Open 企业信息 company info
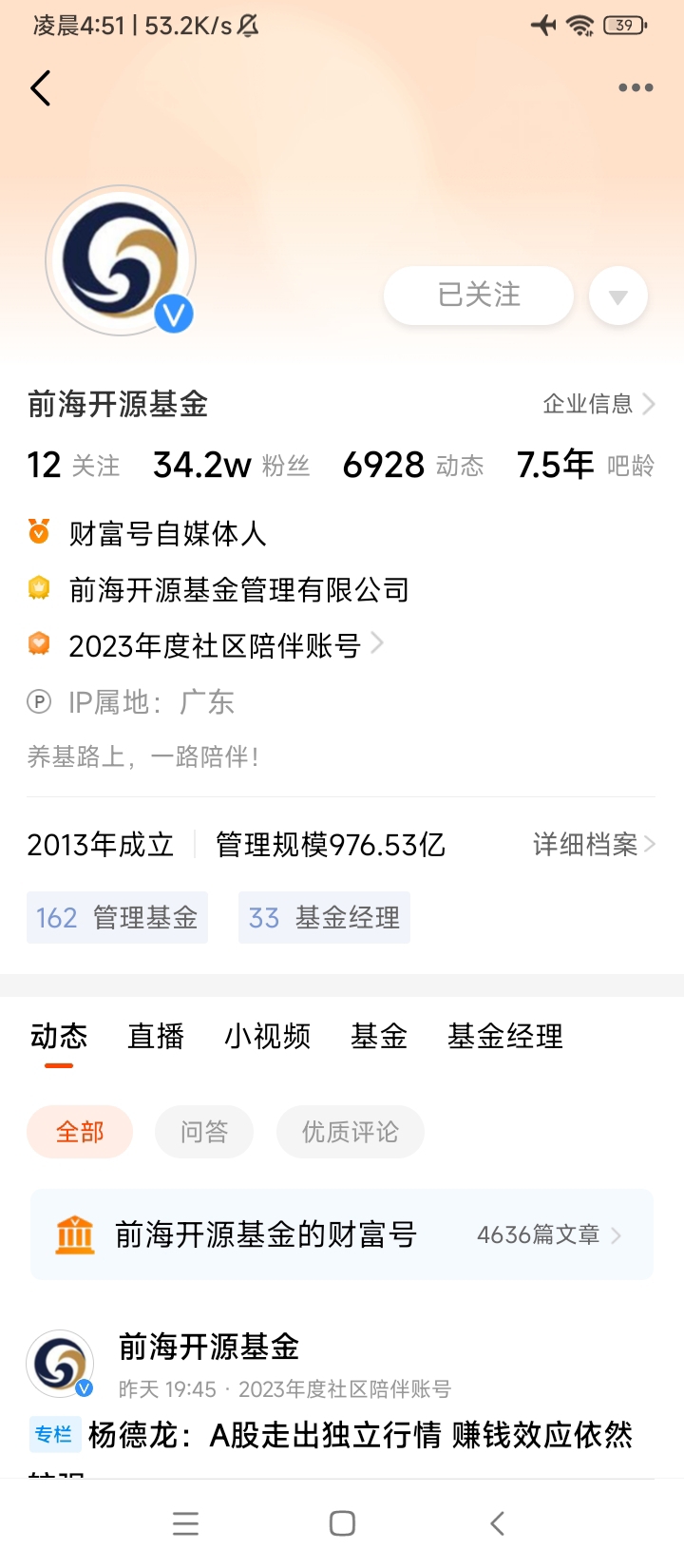 pyautogui.click(x=598, y=404)
